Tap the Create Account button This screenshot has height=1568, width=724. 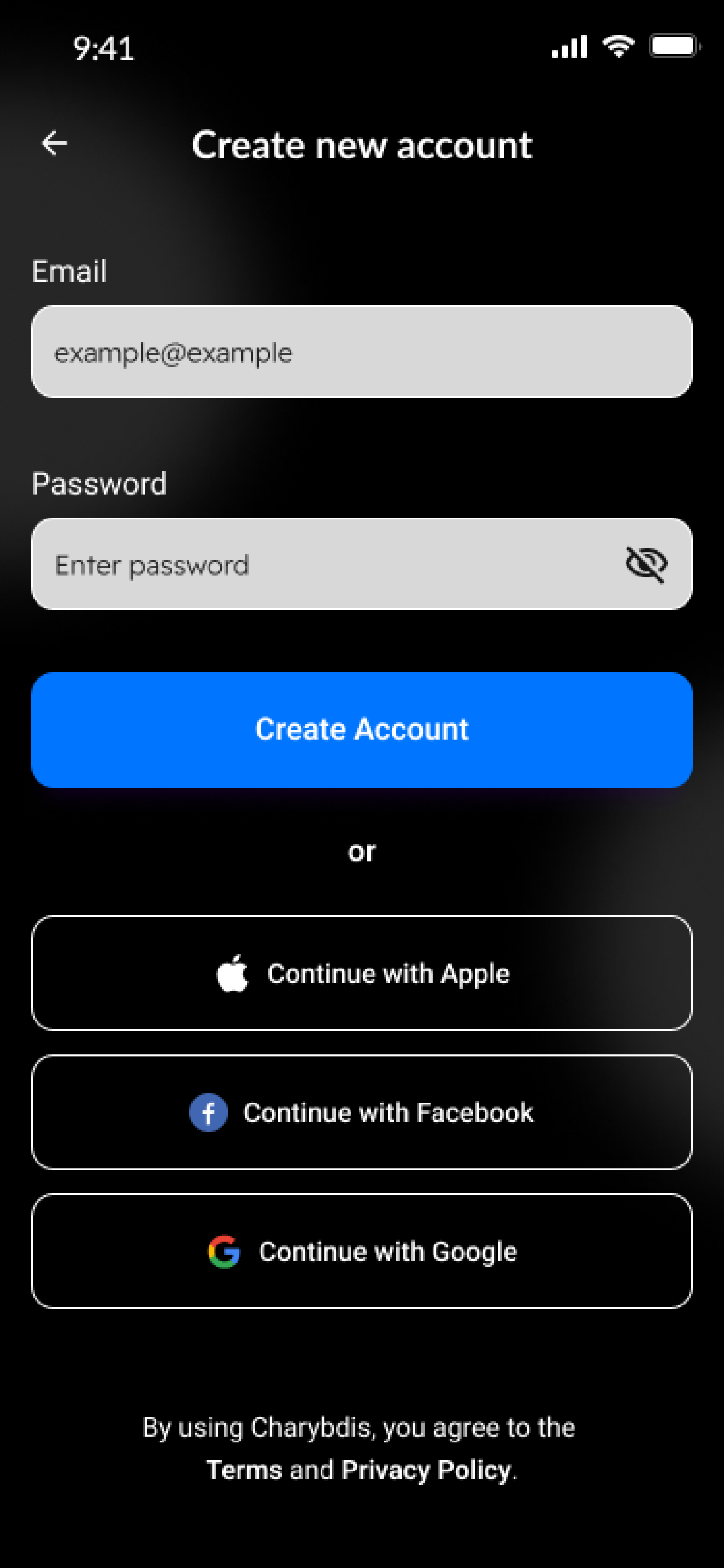click(x=362, y=729)
